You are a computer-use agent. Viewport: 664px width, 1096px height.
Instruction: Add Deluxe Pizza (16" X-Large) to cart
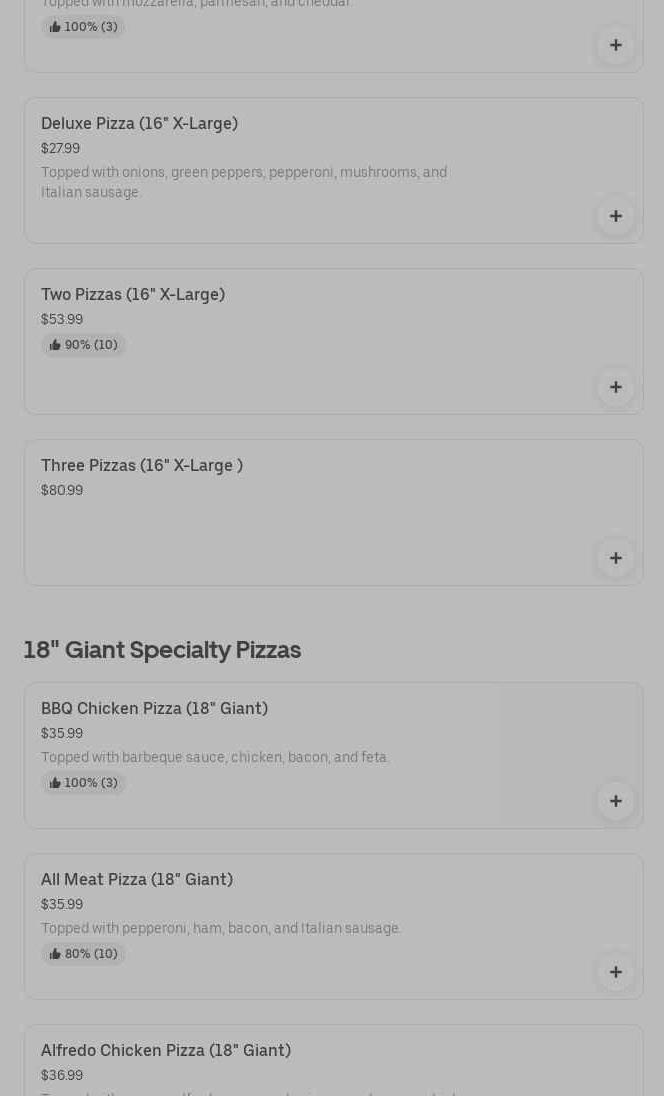[615, 216]
